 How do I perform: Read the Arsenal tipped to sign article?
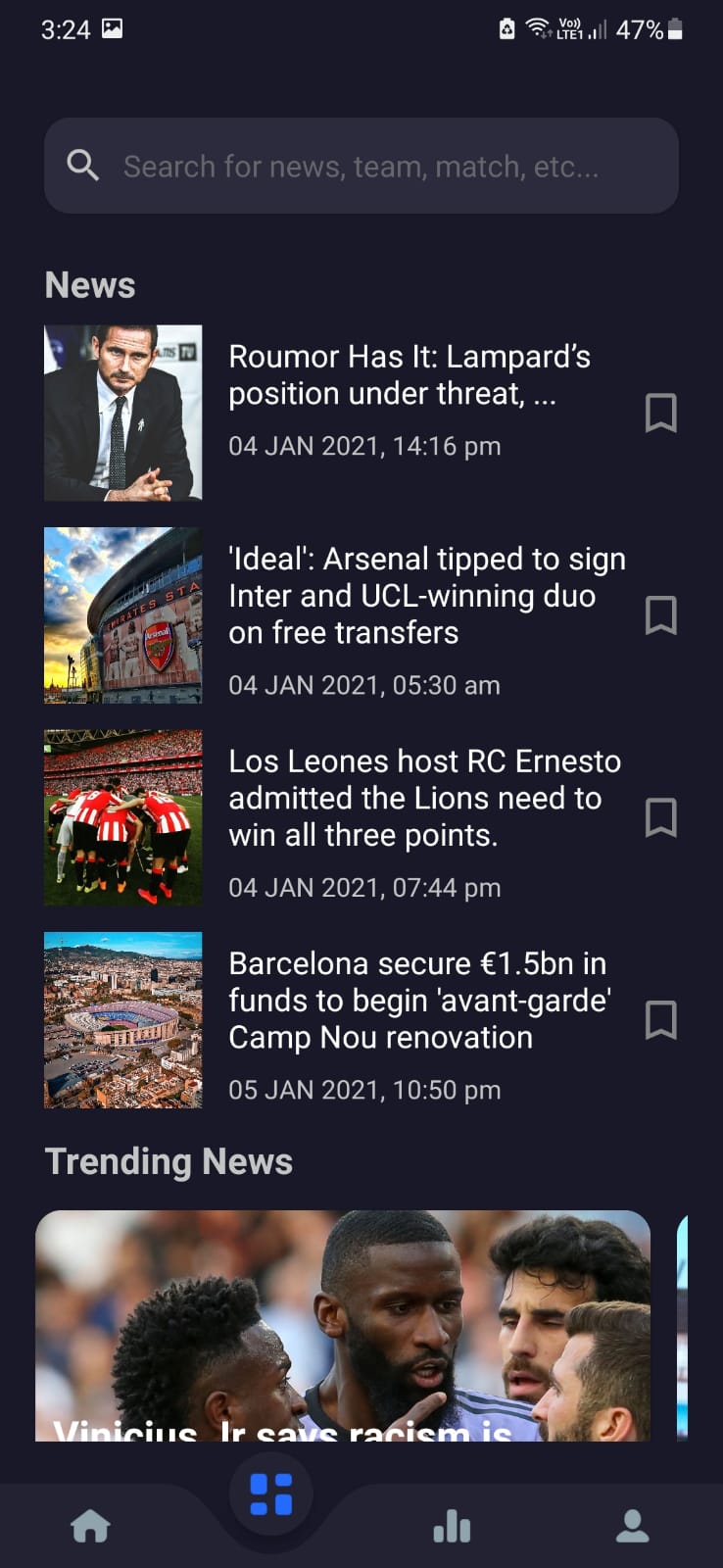[x=426, y=596]
